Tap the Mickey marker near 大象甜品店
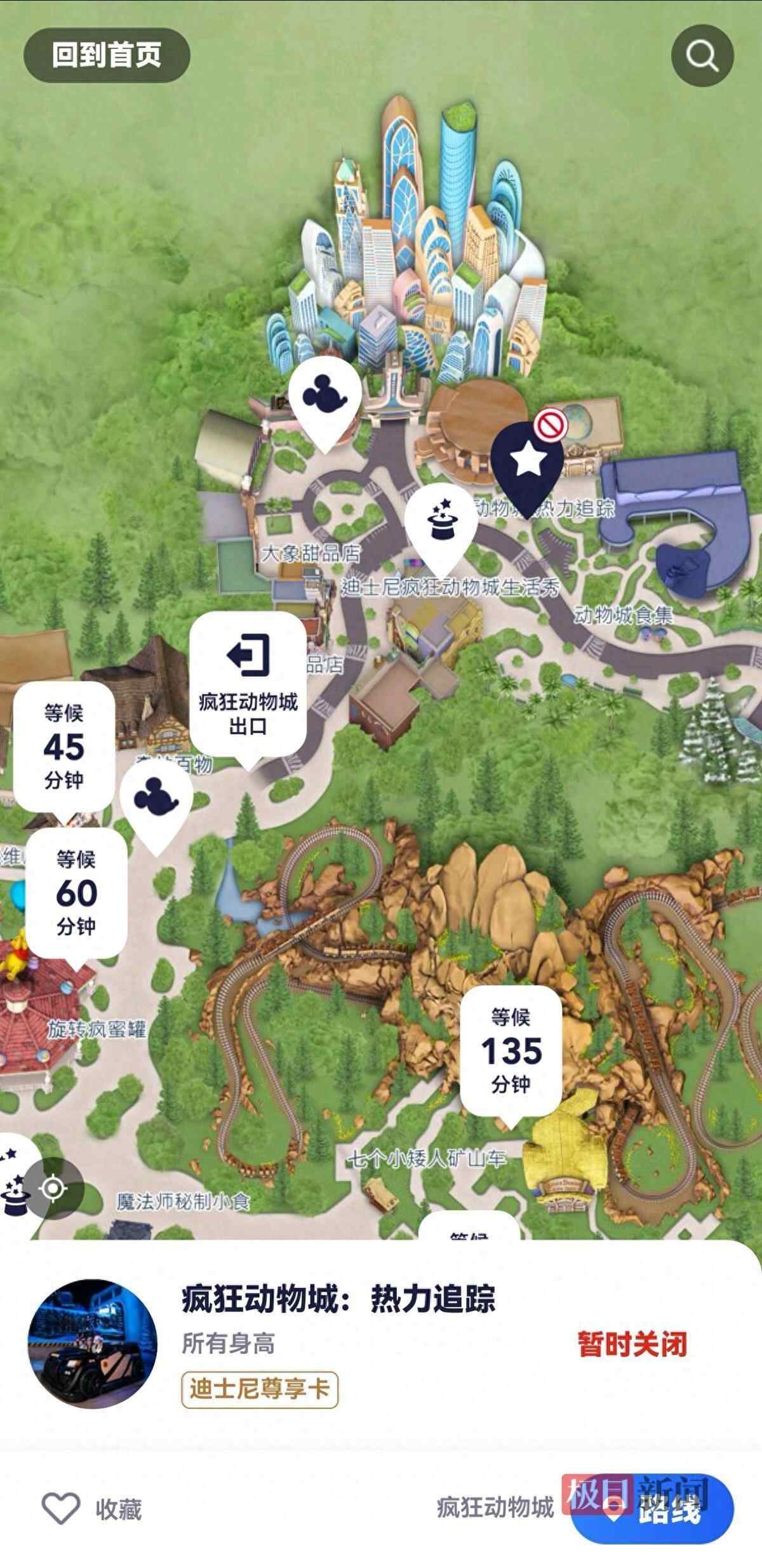The image size is (762, 1568). coord(324,395)
